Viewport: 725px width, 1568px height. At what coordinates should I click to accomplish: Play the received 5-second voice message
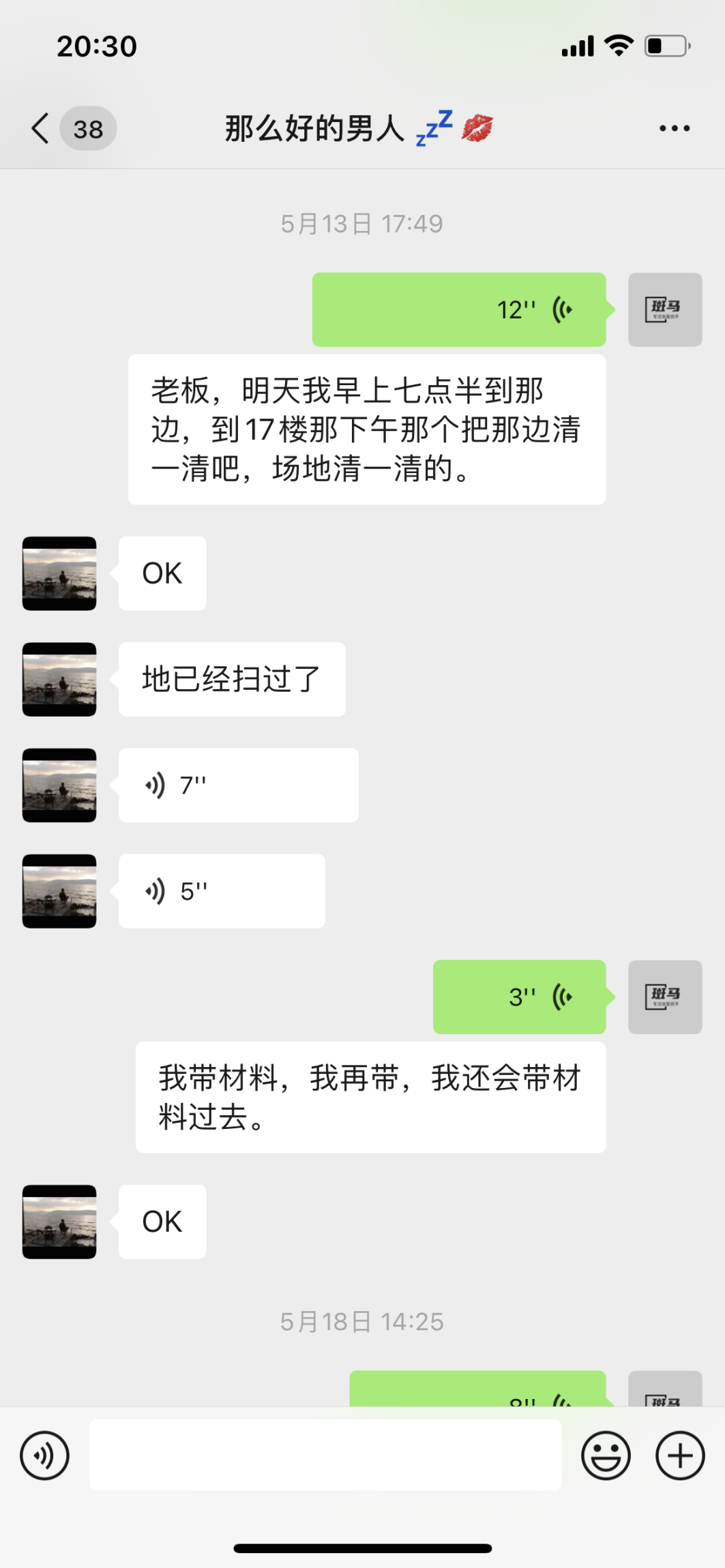(x=222, y=891)
